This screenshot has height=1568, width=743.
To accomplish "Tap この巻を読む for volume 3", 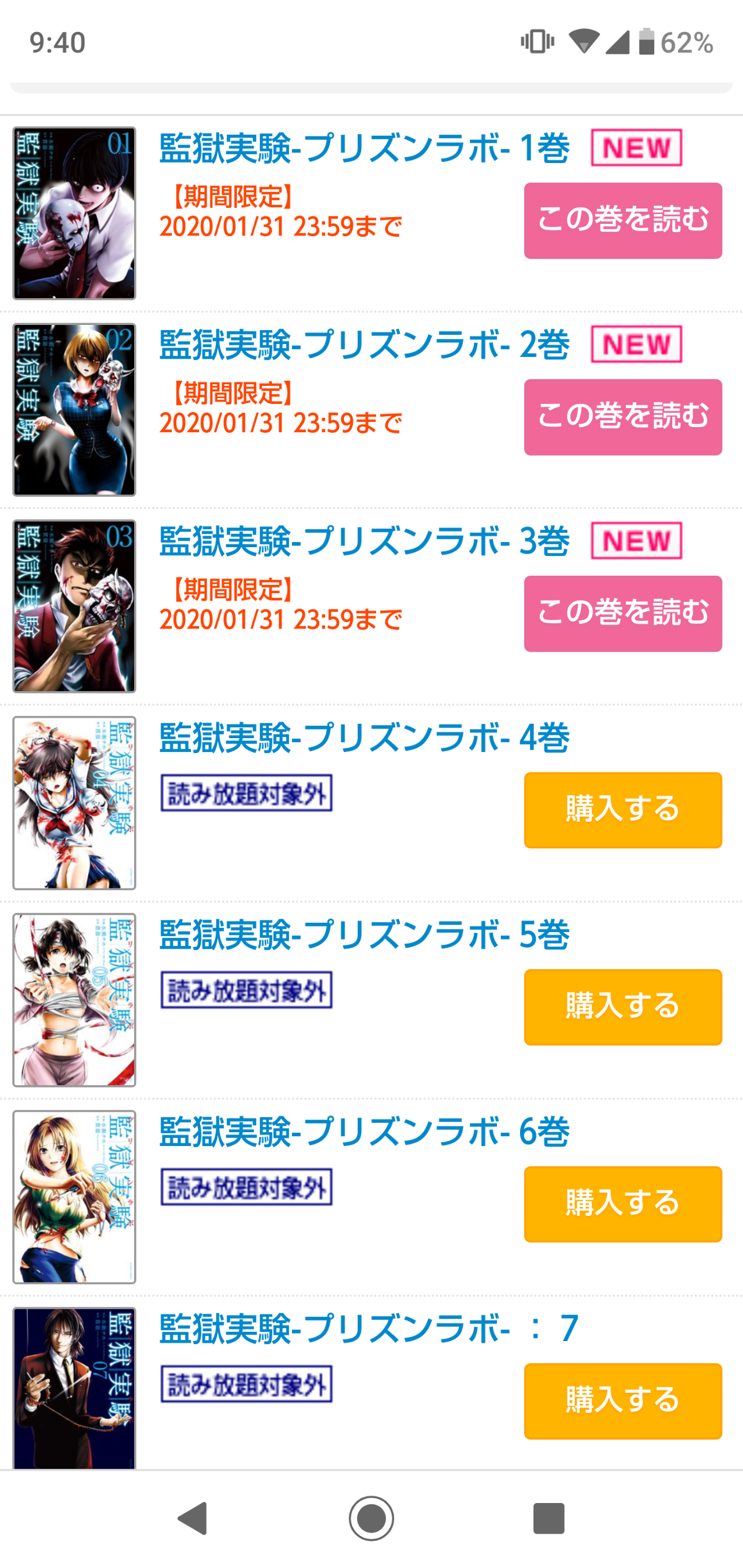I will (622, 613).
